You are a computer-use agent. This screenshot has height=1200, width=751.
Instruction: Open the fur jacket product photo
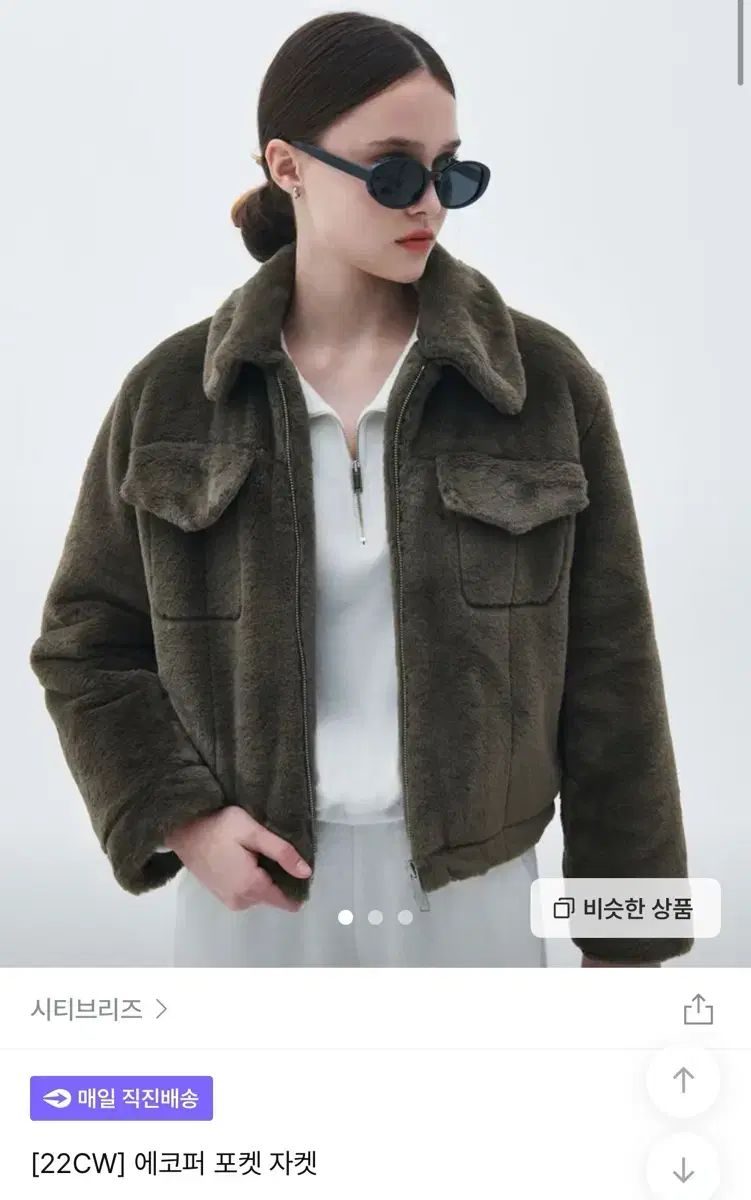click(375, 480)
